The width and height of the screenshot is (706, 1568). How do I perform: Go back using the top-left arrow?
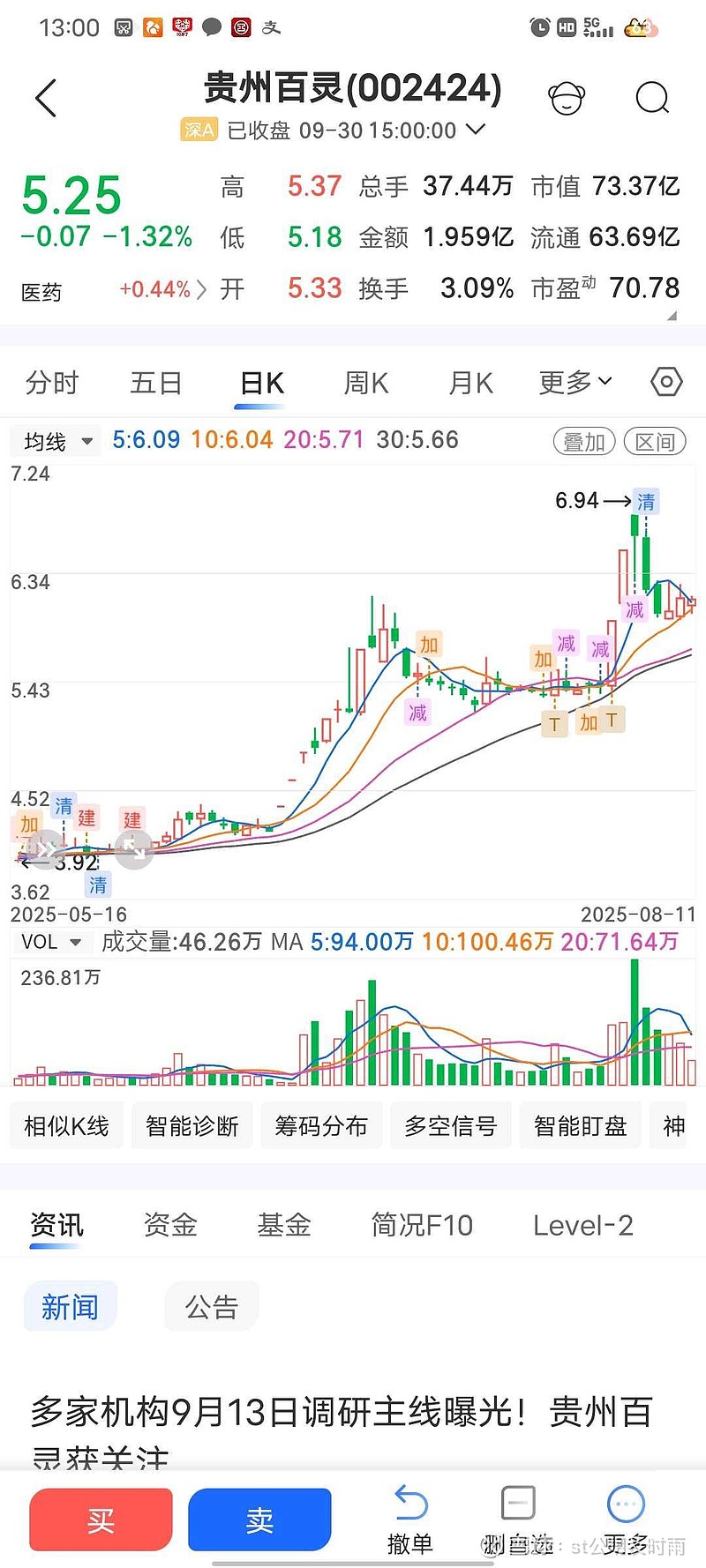[x=46, y=98]
